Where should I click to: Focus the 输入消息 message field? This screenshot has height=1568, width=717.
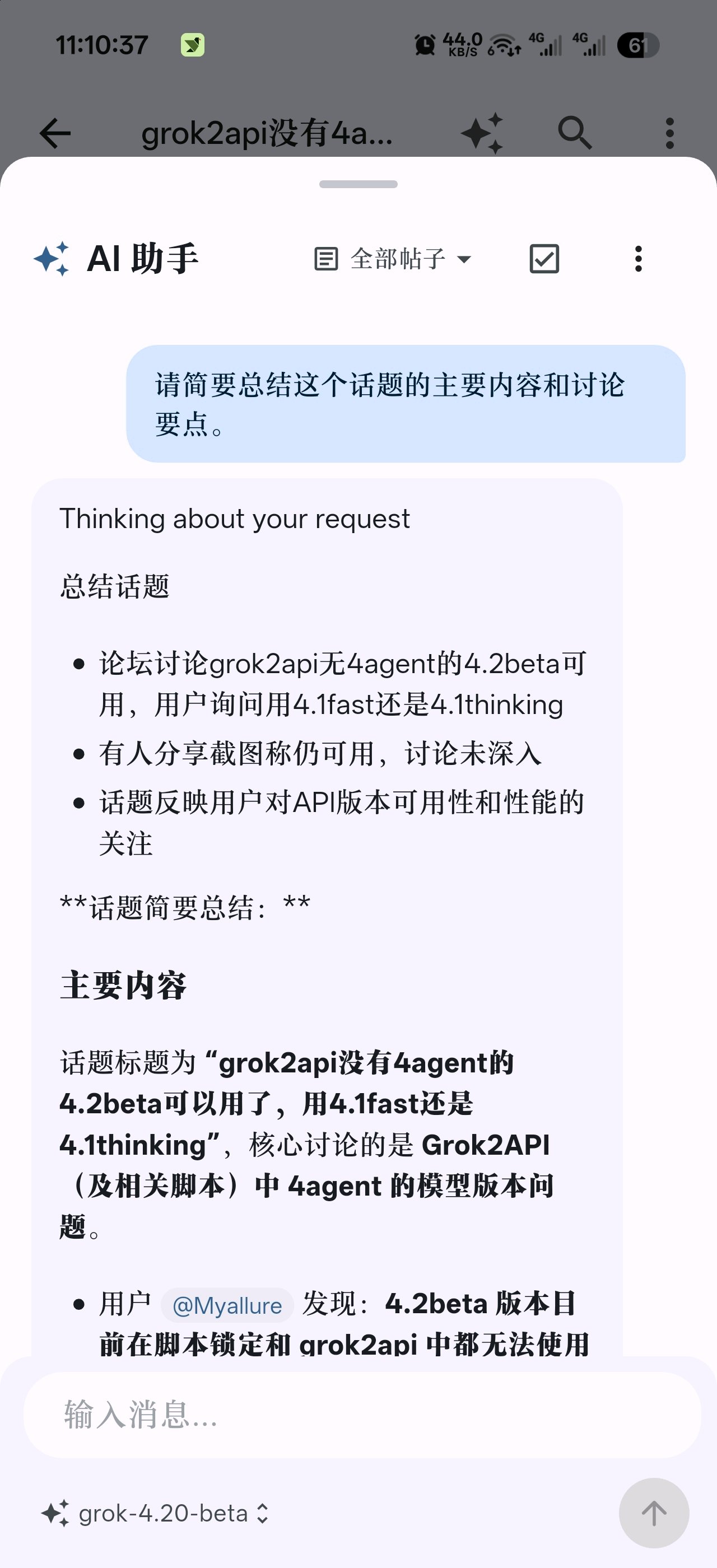(x=361, y=1415)
